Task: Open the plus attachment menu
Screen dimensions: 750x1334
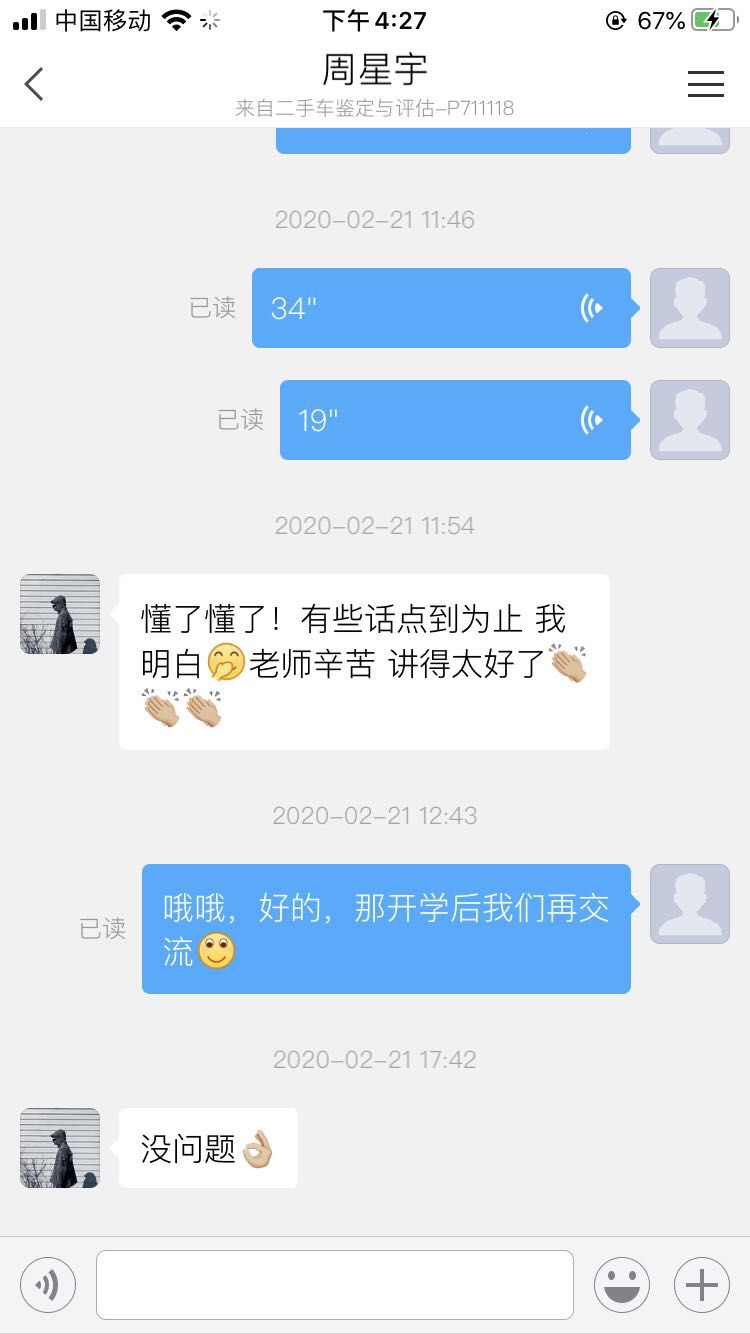Action: [x=701, y=1284]
